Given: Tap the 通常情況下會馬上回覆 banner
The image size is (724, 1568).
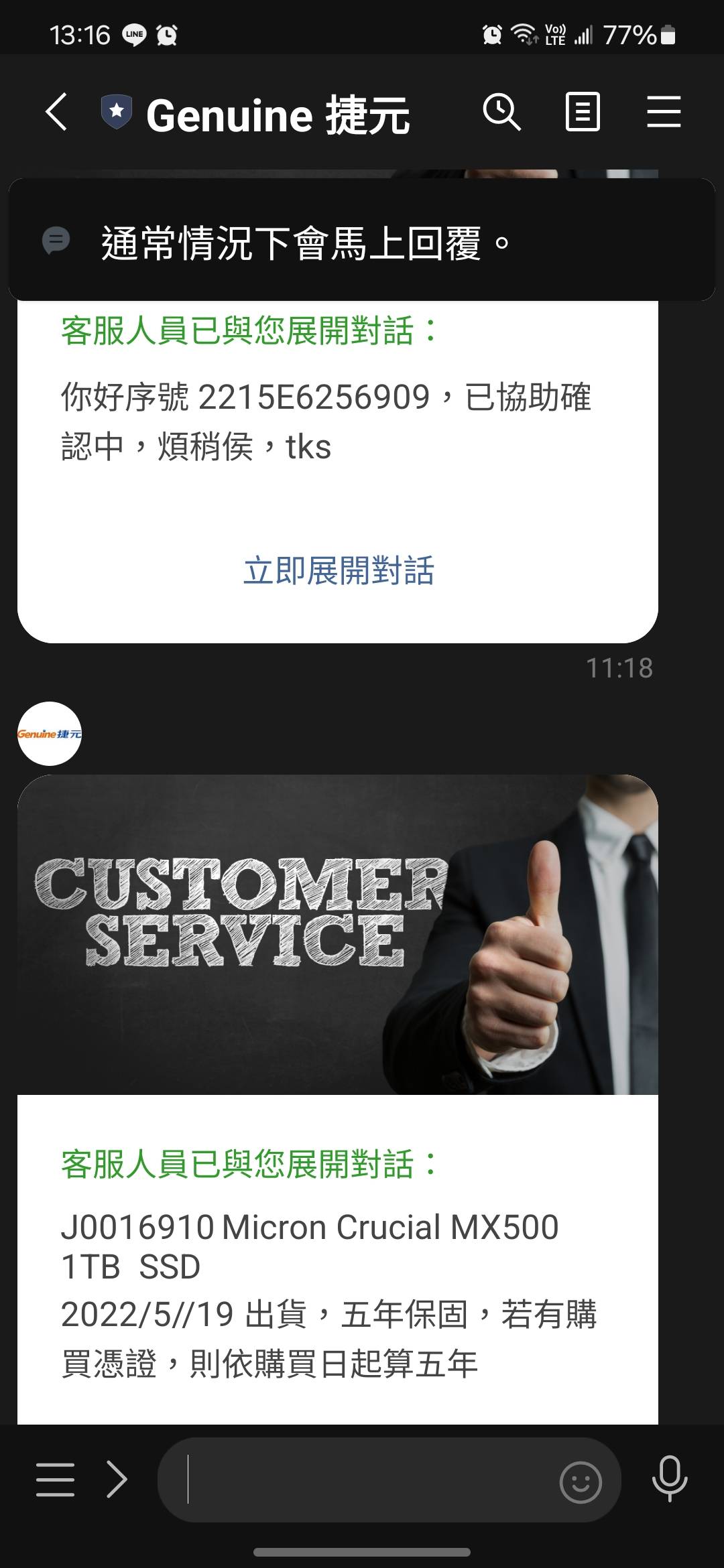Looking at the screenshot, I should 362,240.
